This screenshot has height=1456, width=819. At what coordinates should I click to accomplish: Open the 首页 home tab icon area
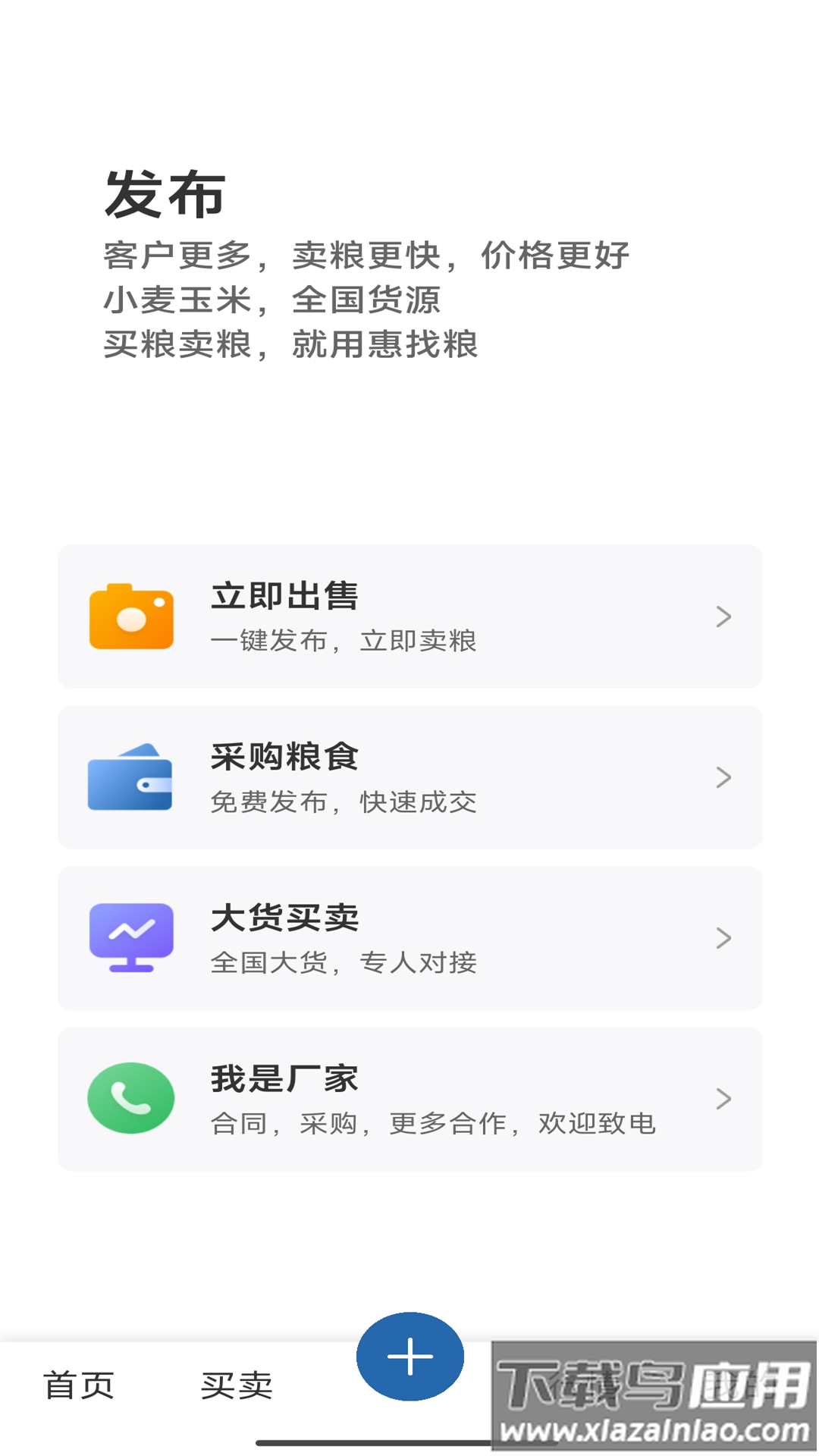click(x=80, y=1385)
